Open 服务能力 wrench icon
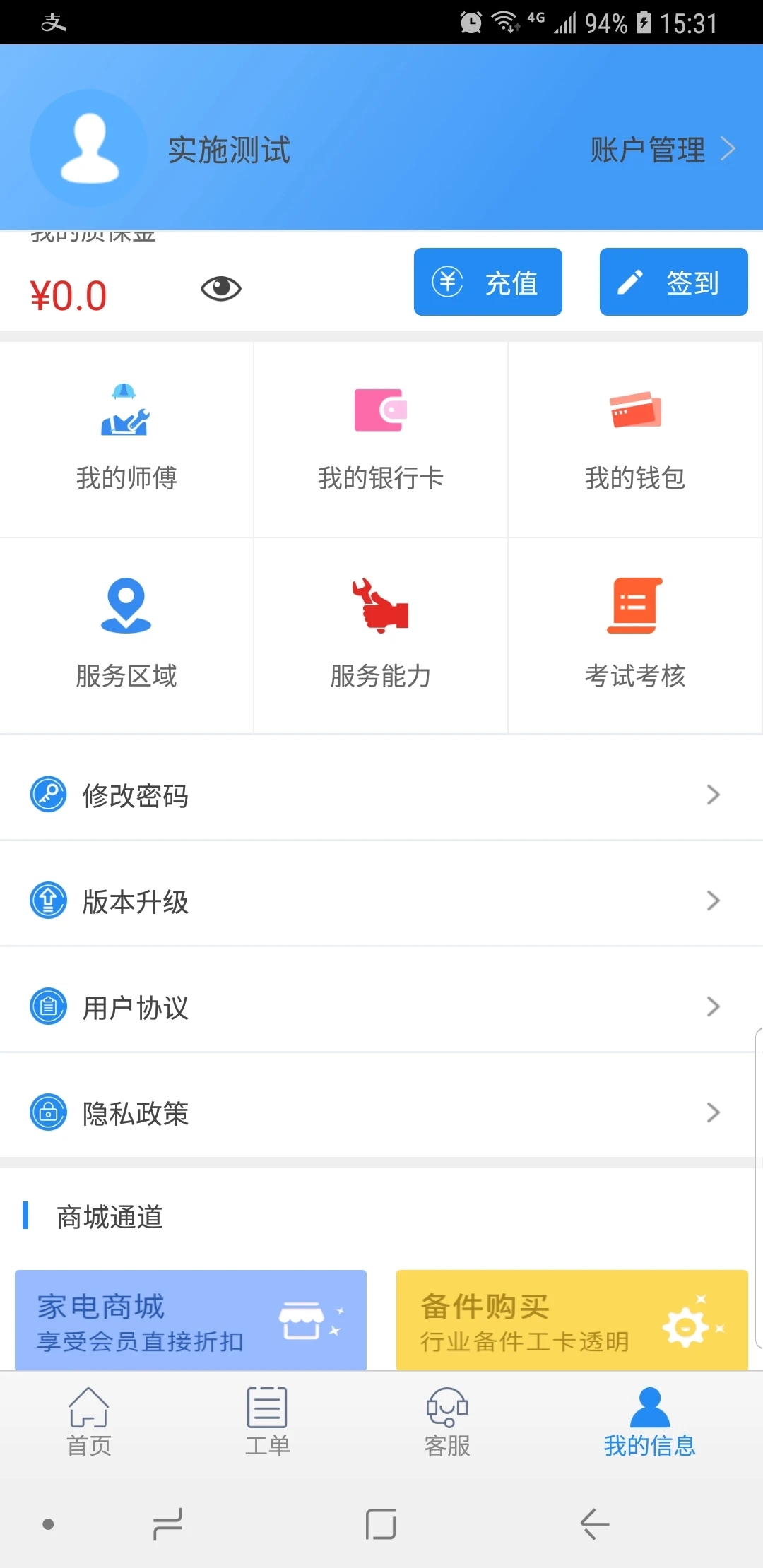 point(380,607)
